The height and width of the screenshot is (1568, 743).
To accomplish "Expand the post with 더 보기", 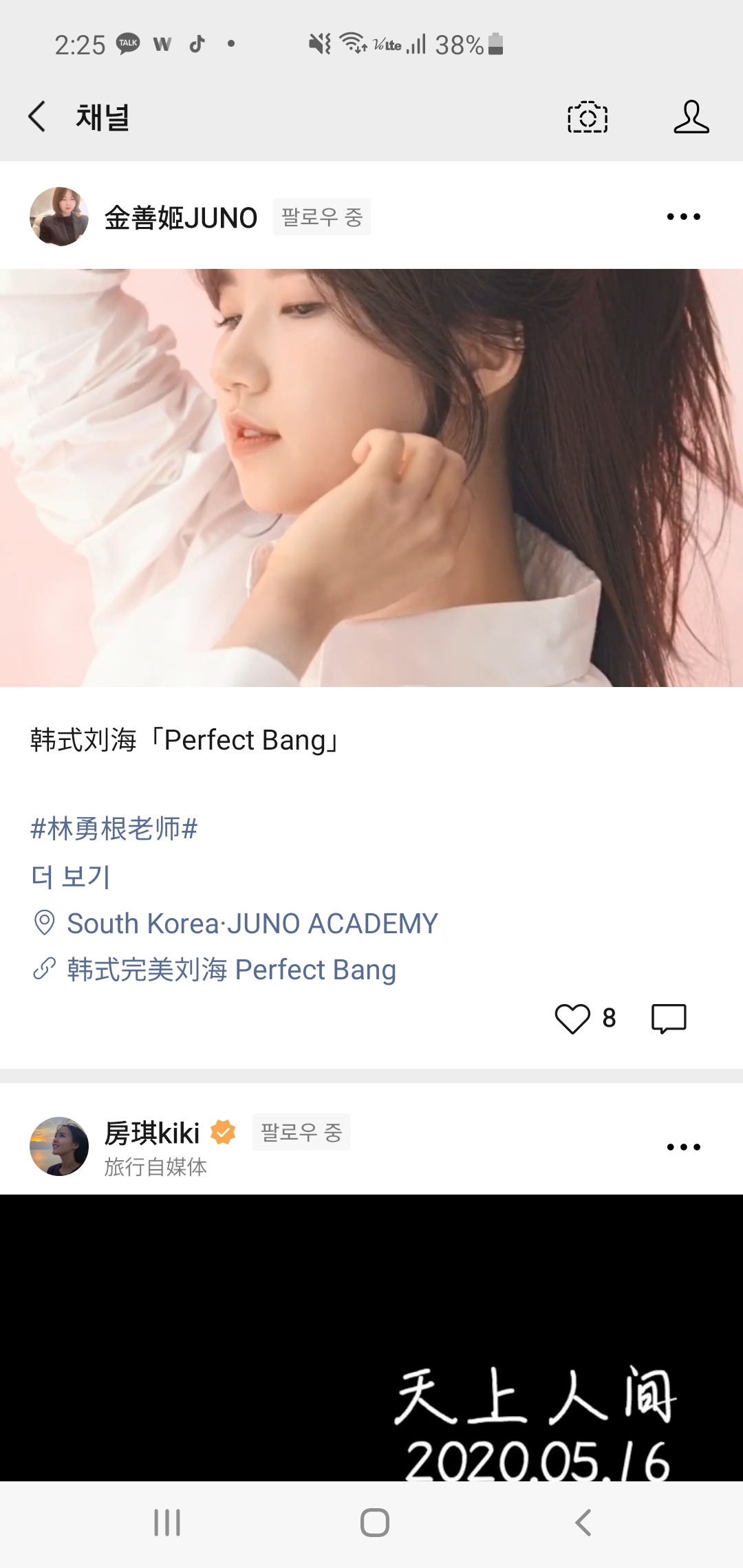I will pos(71,876).
